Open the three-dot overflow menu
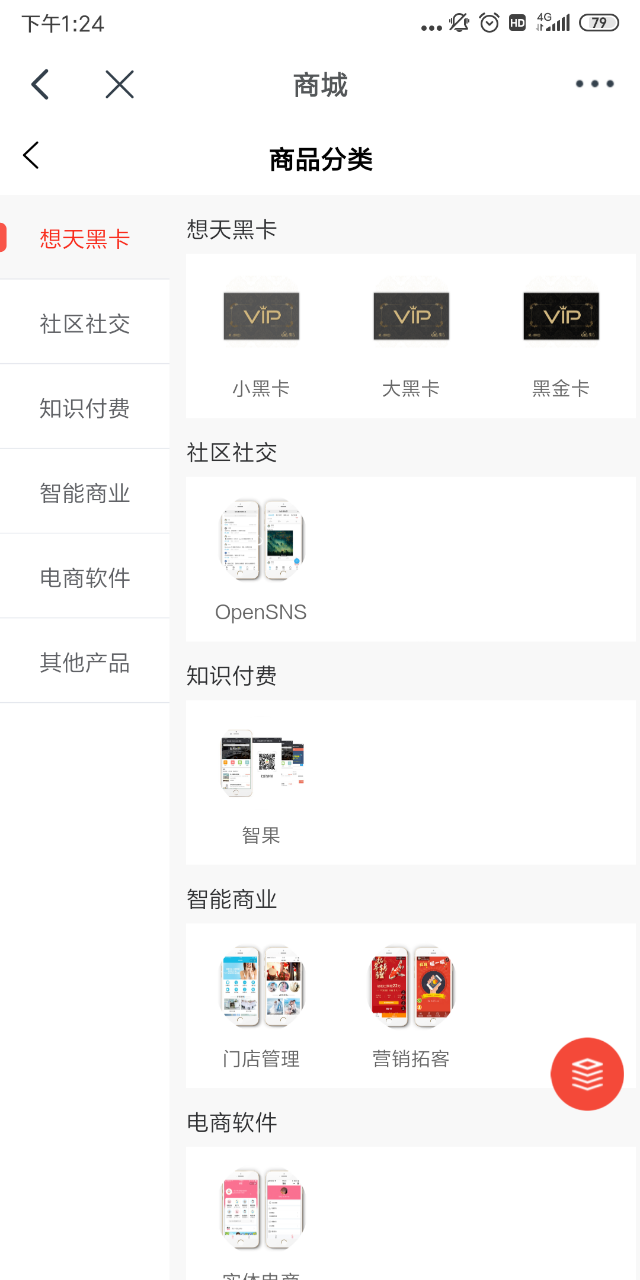 click(x=594, y=84)
